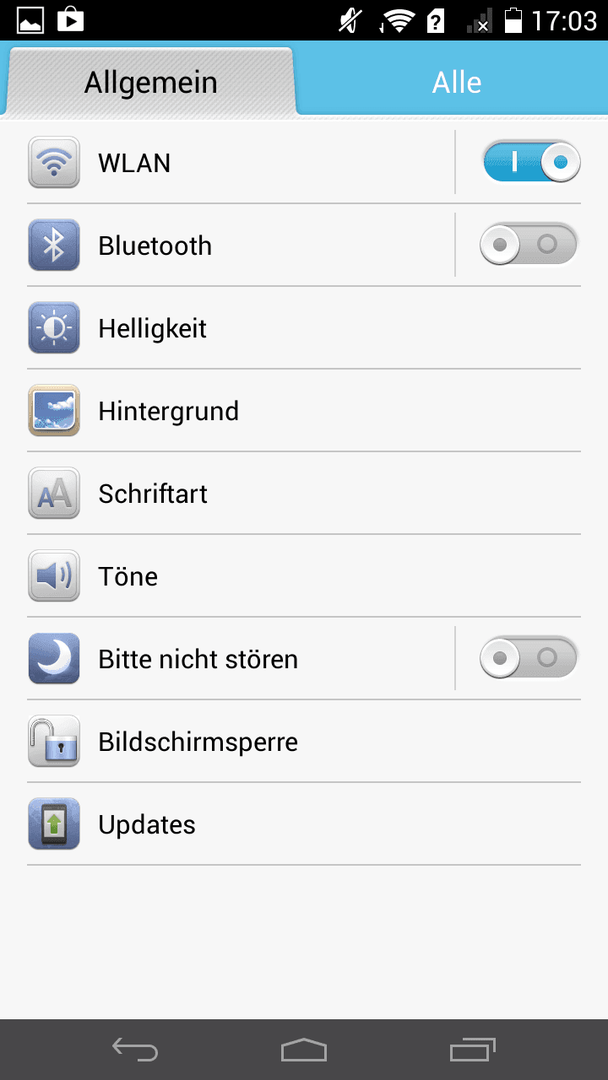The width and height of the screenshot is (608, 1080).
Task: Open Updates settings
Action: pos(304,824)
